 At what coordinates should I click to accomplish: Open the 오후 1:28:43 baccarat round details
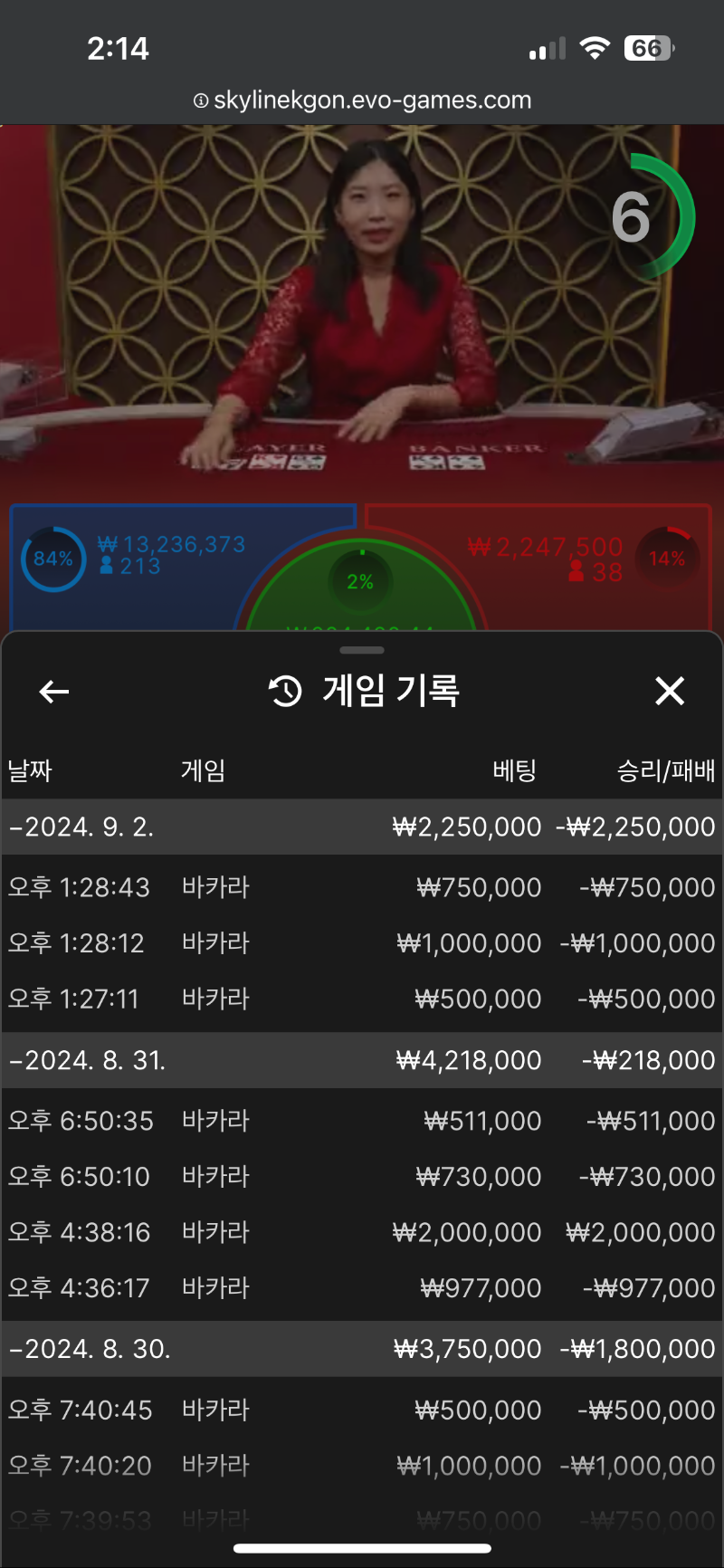coord(362,887)
